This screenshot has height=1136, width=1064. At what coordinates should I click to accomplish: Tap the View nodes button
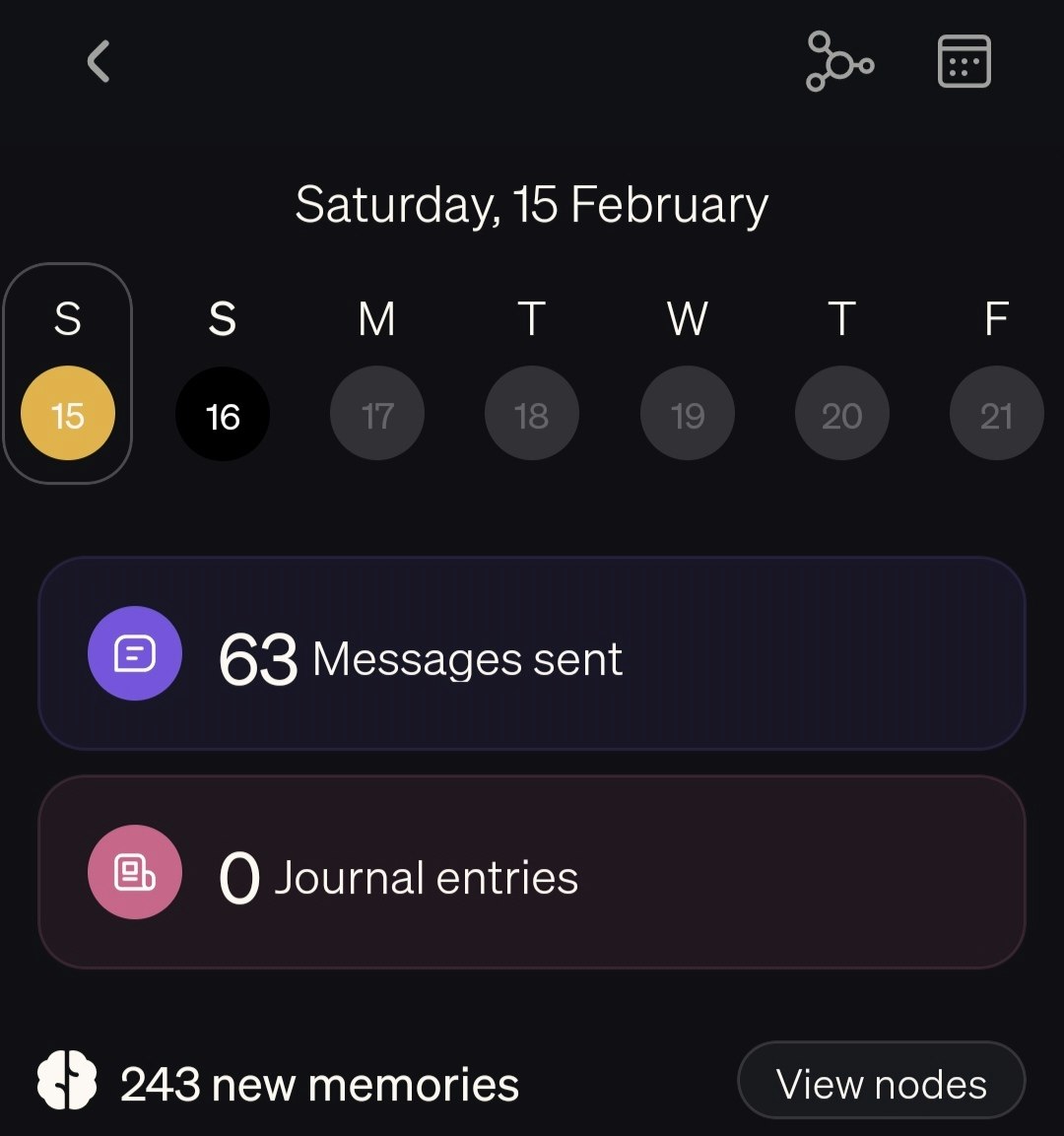(x=881, y=1082)
